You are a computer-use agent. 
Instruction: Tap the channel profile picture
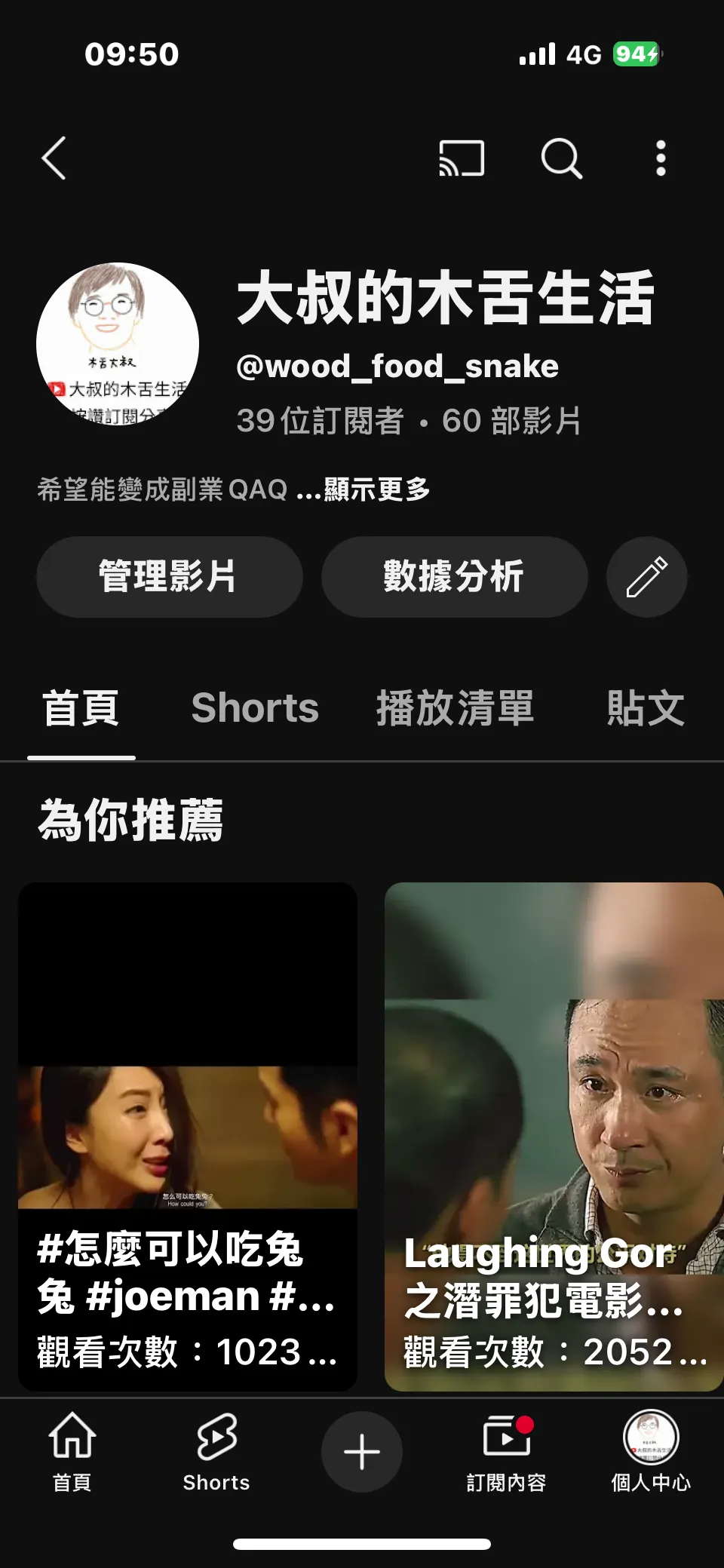[x=118, y=344]
